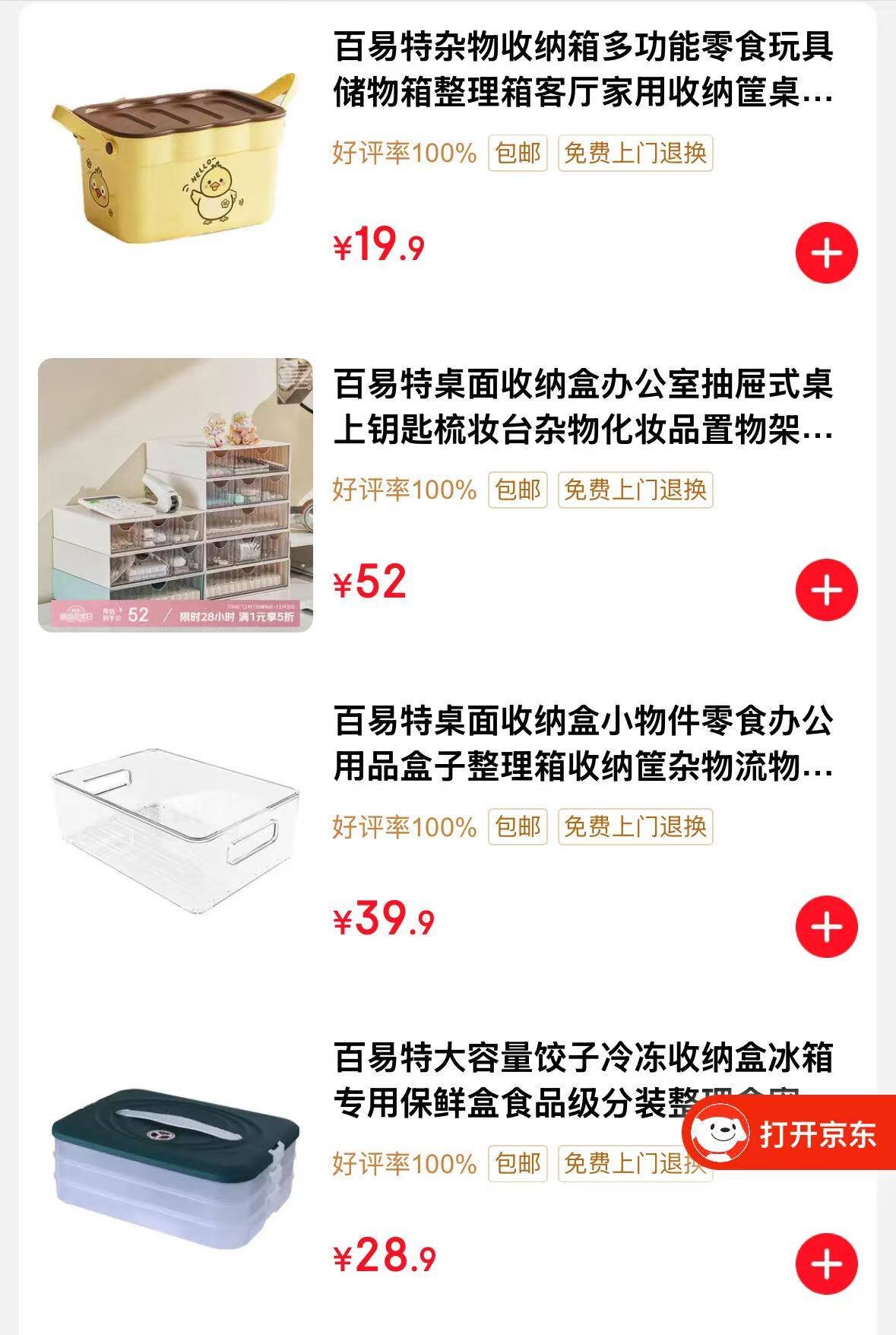Open the dumpling freezer box product image
This screenshot has height=1335, width=896.
[x=176, y=1168]
